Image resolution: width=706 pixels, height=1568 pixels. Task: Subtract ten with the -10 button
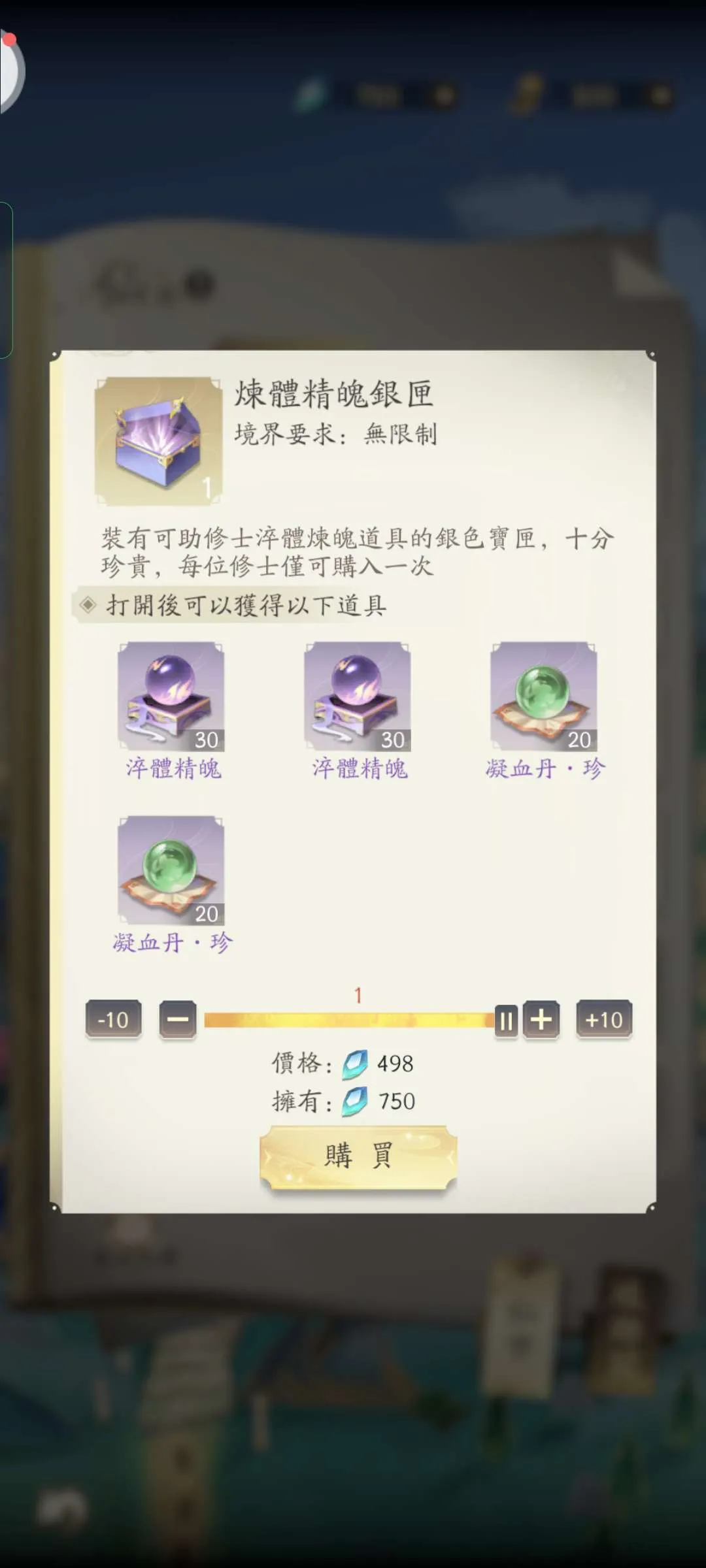tap(113, 1019)
